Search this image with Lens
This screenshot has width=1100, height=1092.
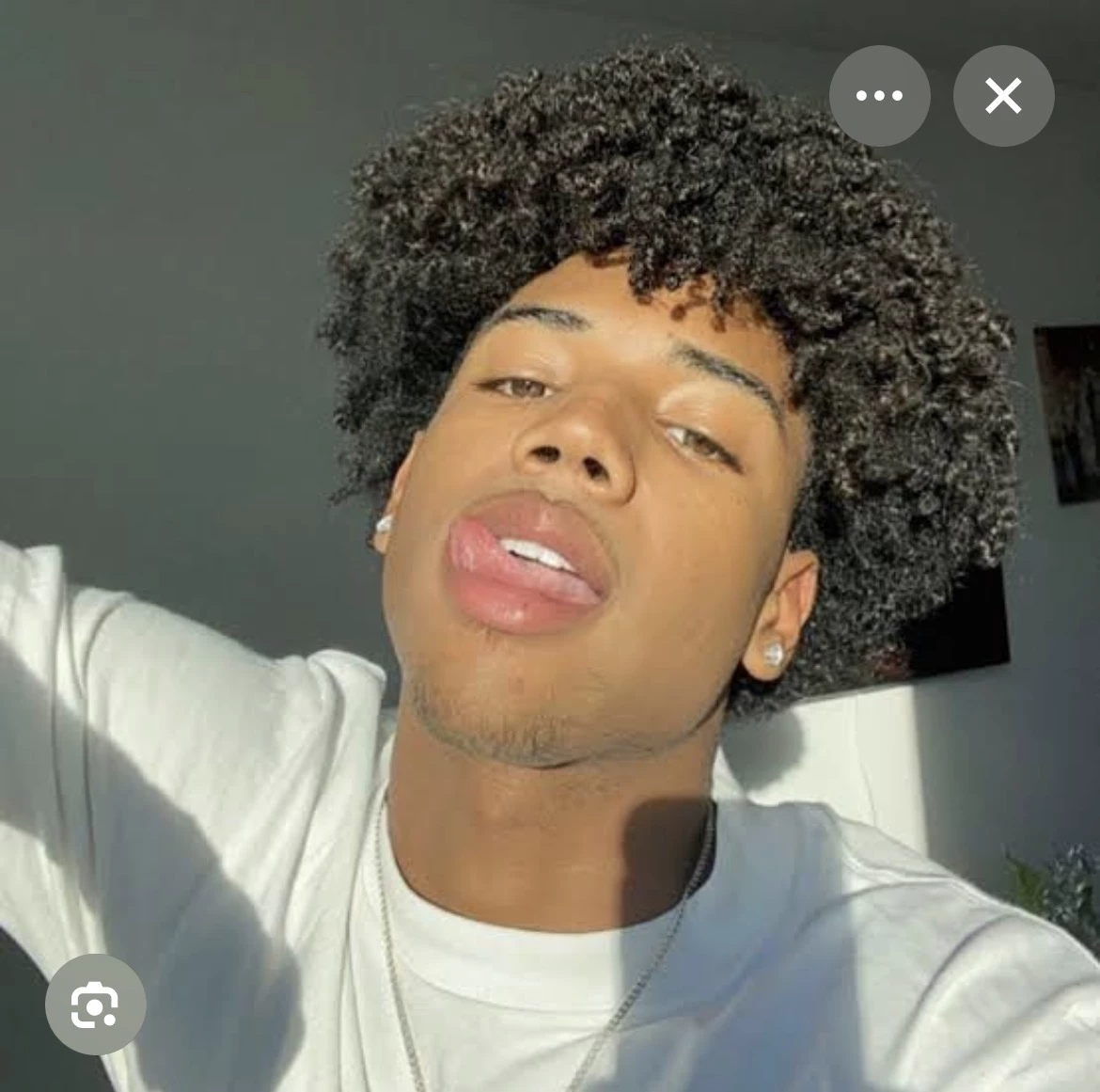(95, 1004)
